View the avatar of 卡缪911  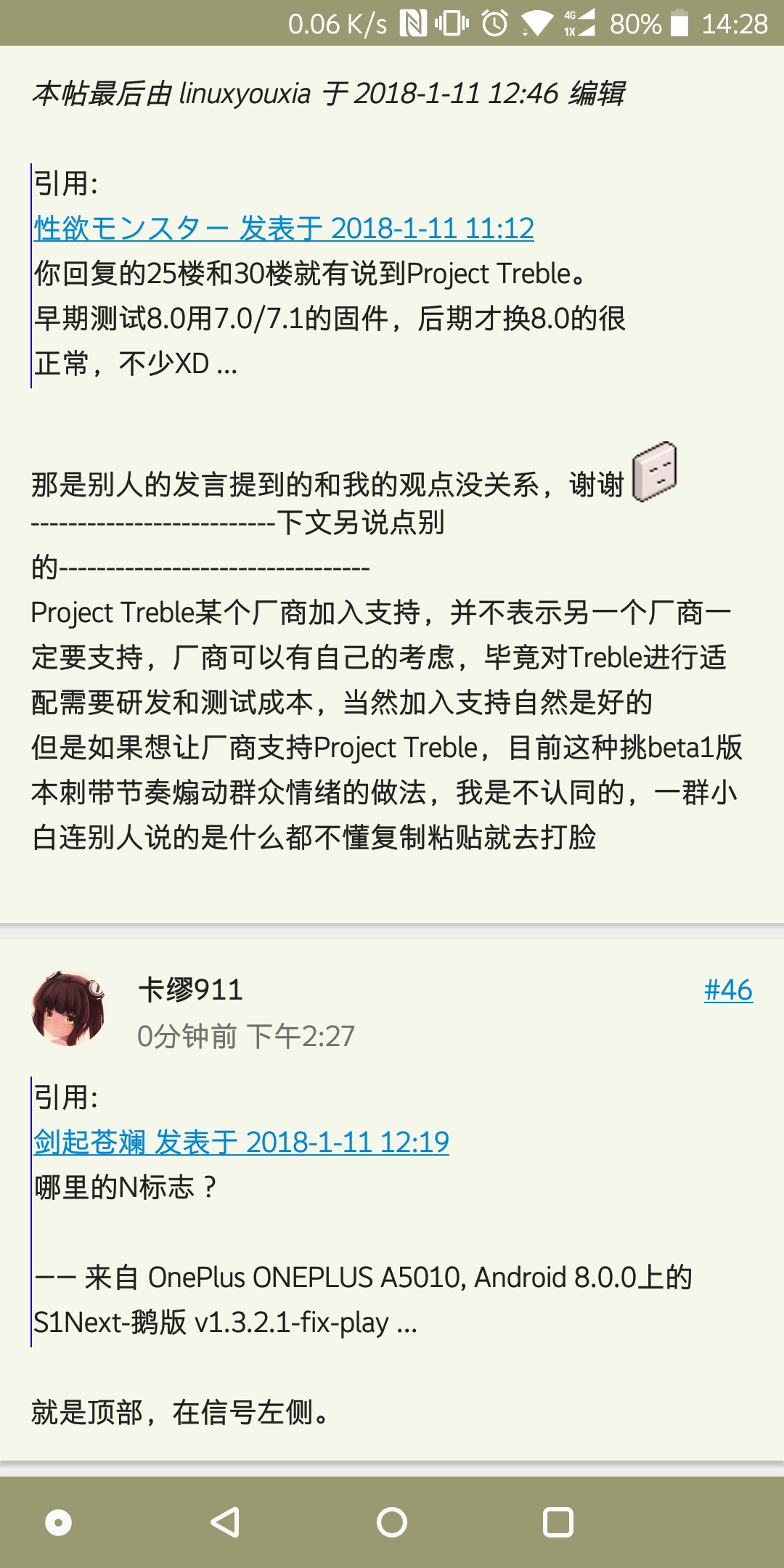(x=68, y=1009)
